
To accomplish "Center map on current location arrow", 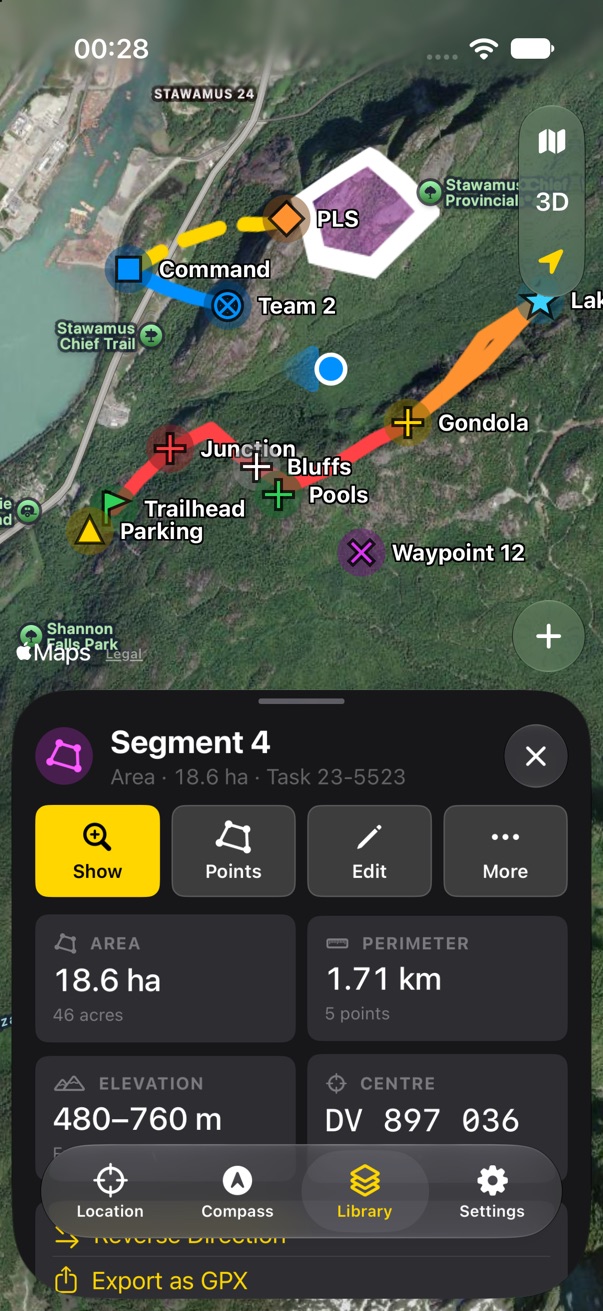I will pyautogui.click(x=551, y=262).
